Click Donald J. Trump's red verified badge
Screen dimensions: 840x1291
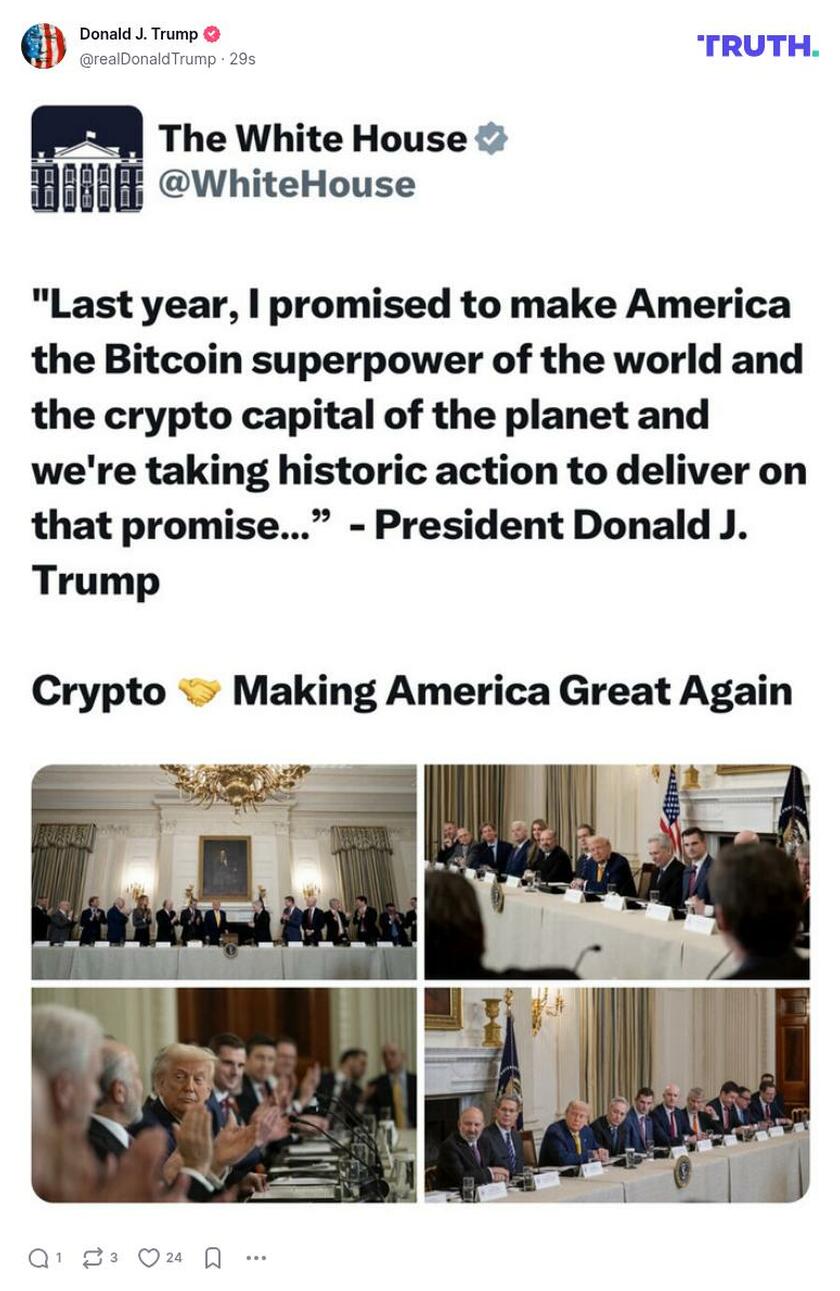click(x=210, y=33)
